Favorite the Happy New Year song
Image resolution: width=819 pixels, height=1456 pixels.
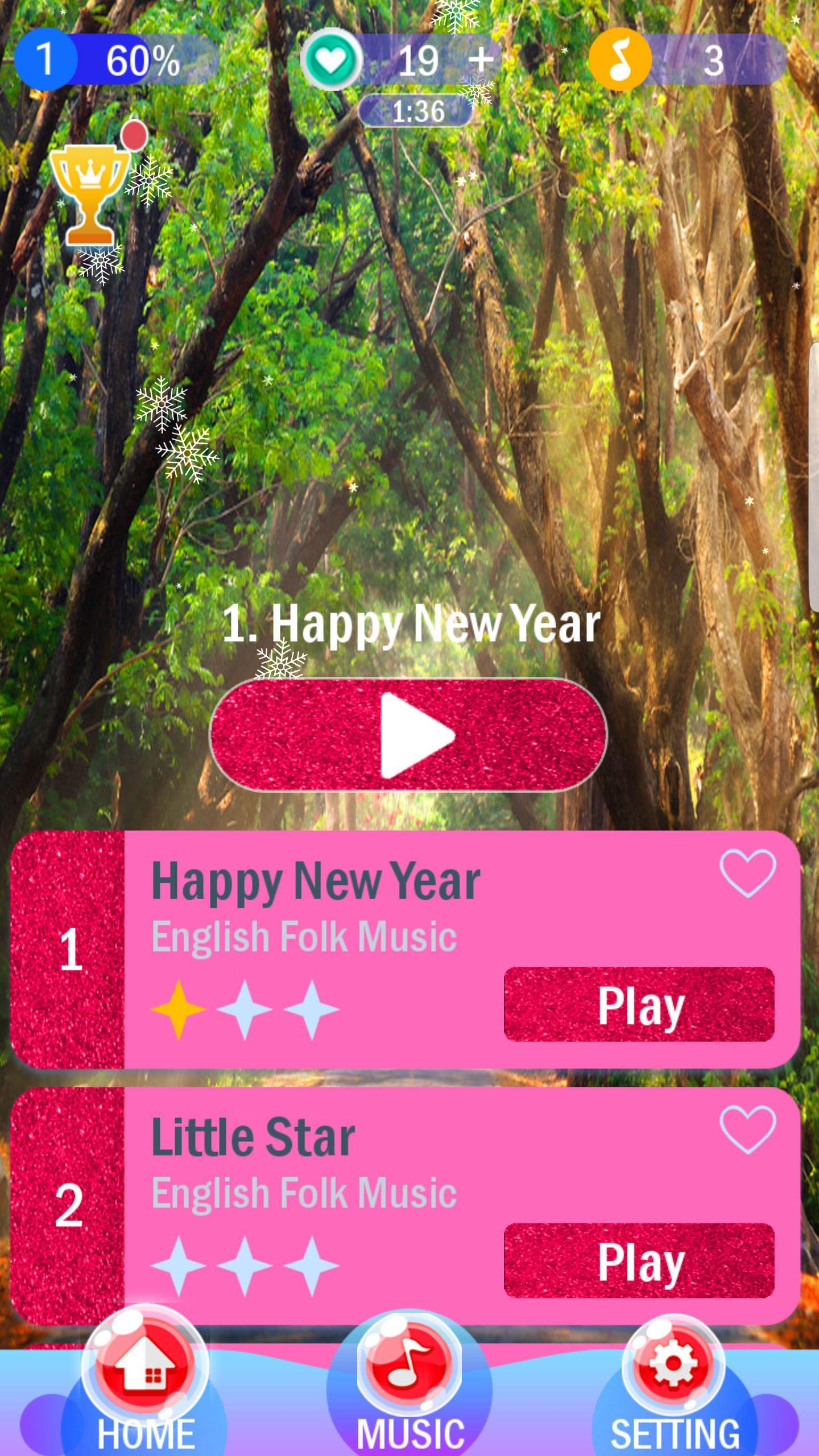[x=747, y=874]
